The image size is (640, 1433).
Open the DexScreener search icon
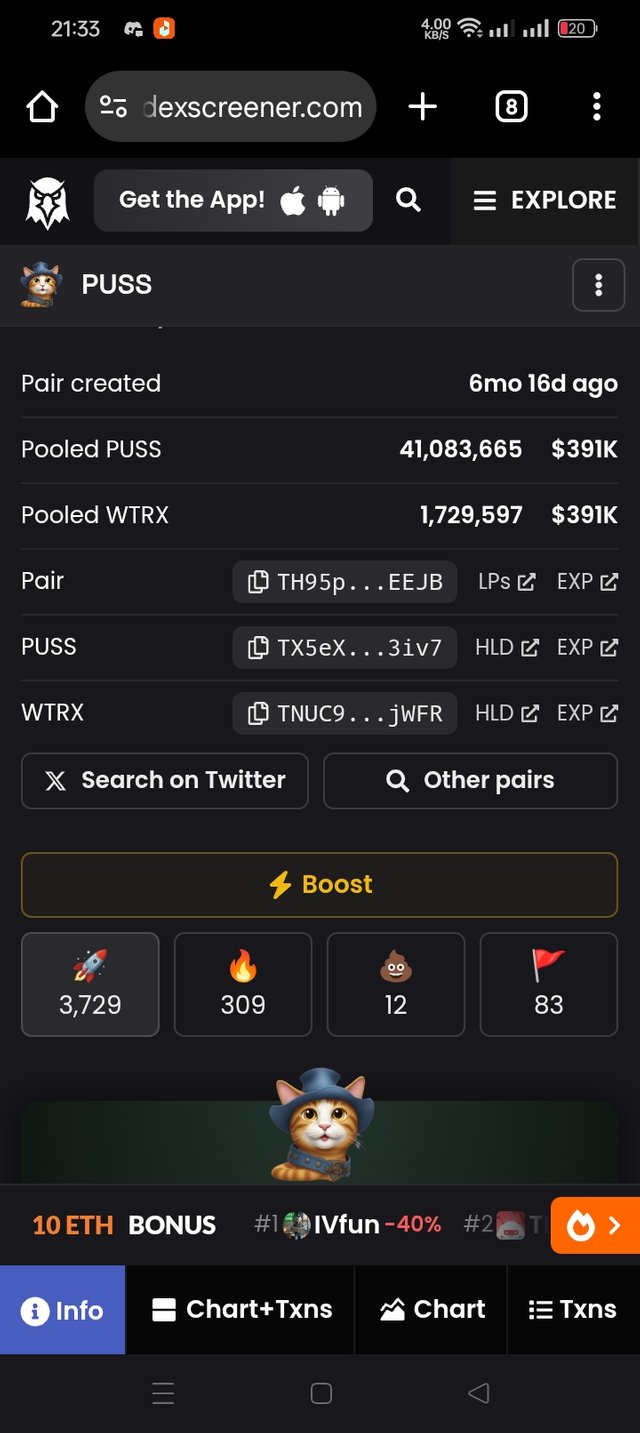click(x=408, y=200)
